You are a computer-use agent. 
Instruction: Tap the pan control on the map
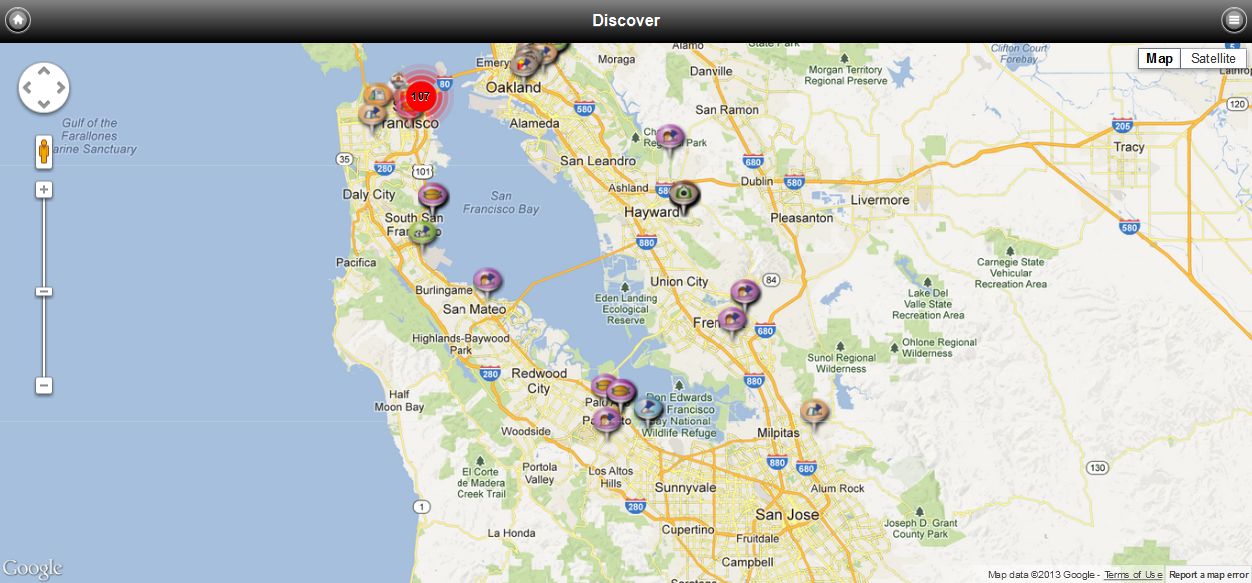[x=44, y=88]
